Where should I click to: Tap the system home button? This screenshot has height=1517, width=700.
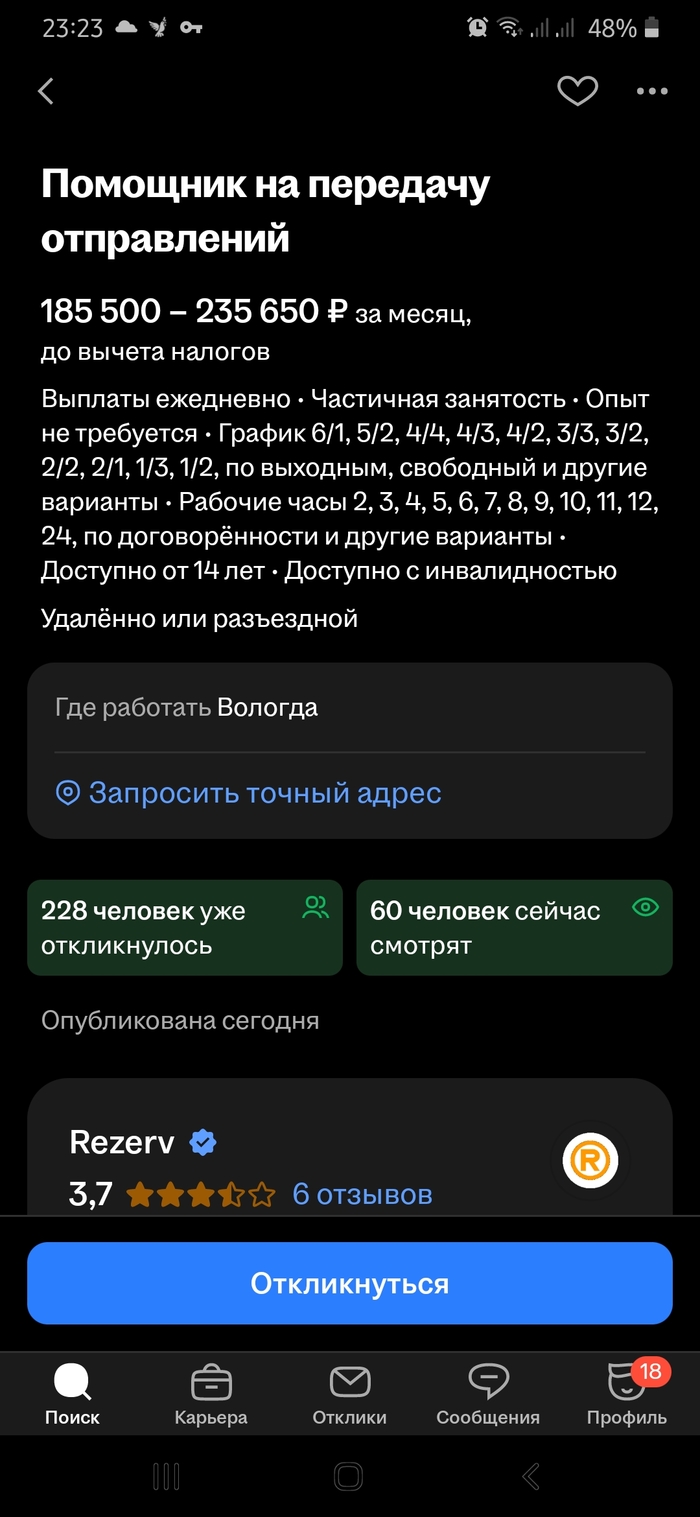pos(349,1476)
